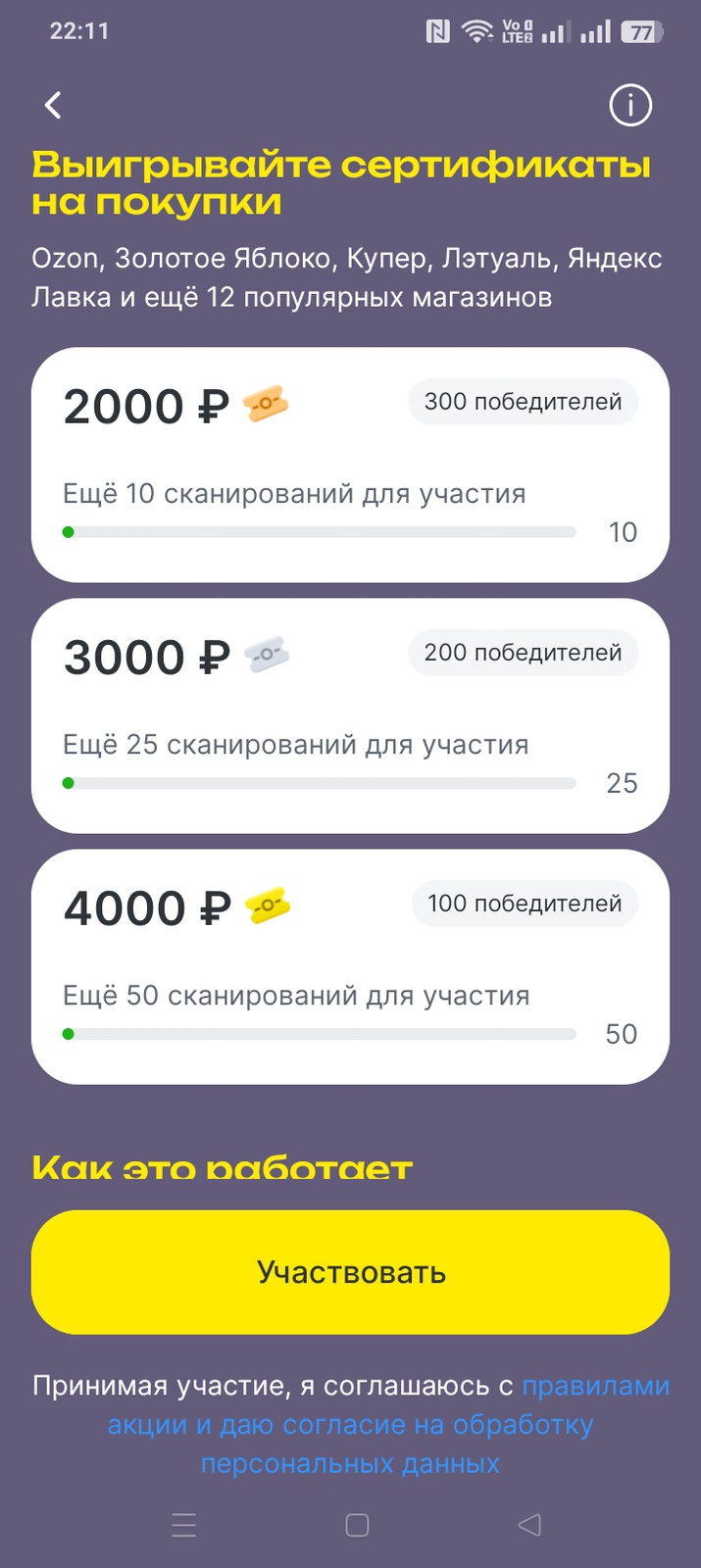Open the 4000 ₽ certificate card

[350, 966]
